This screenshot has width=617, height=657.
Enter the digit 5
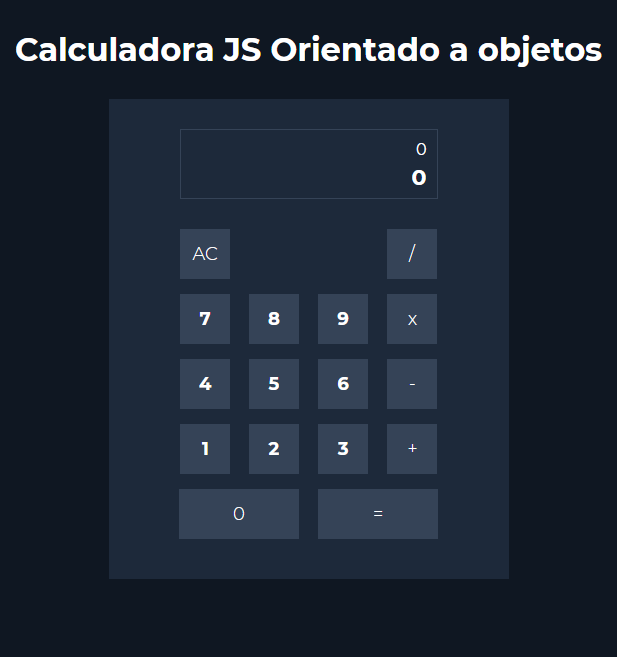point(274,384)
